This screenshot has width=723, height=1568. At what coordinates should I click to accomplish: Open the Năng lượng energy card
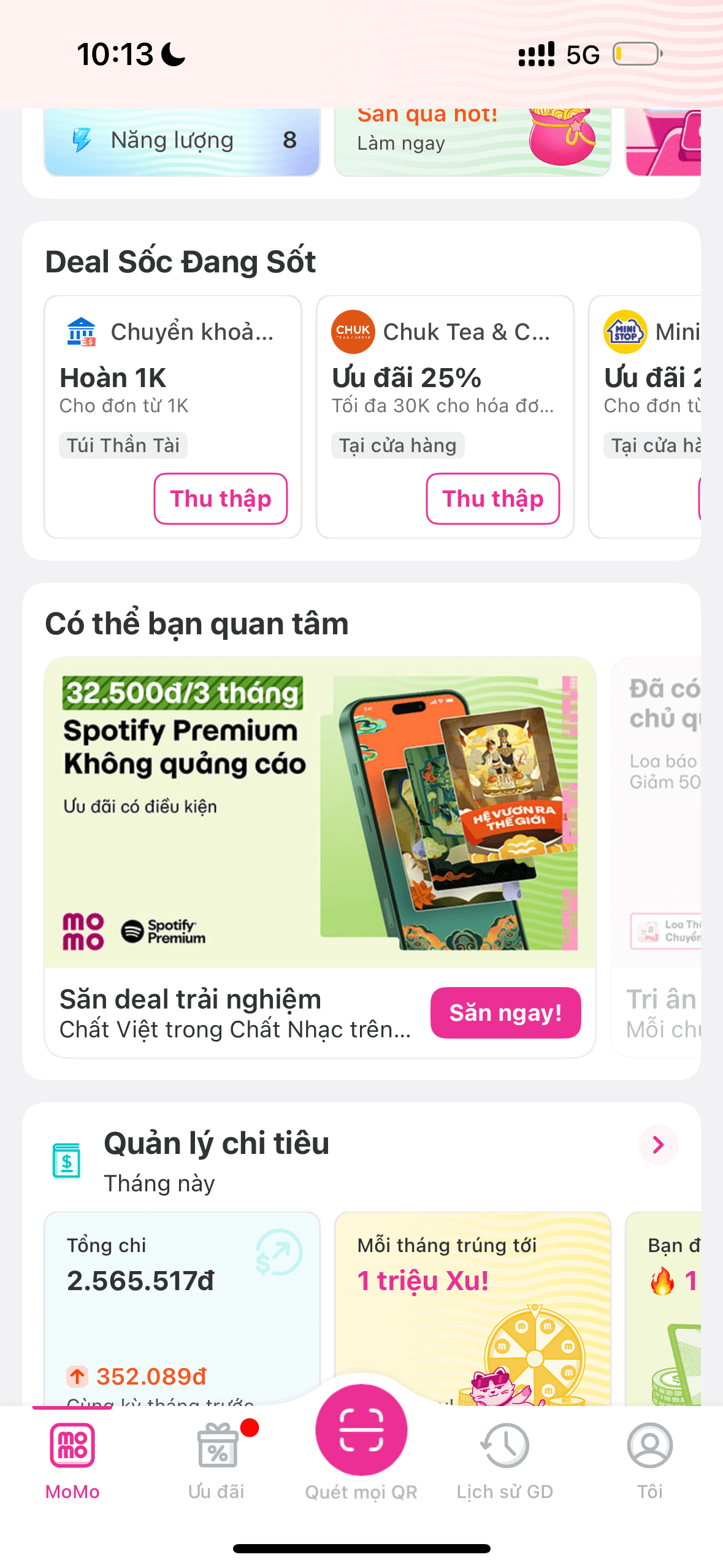tap(182, 141)
